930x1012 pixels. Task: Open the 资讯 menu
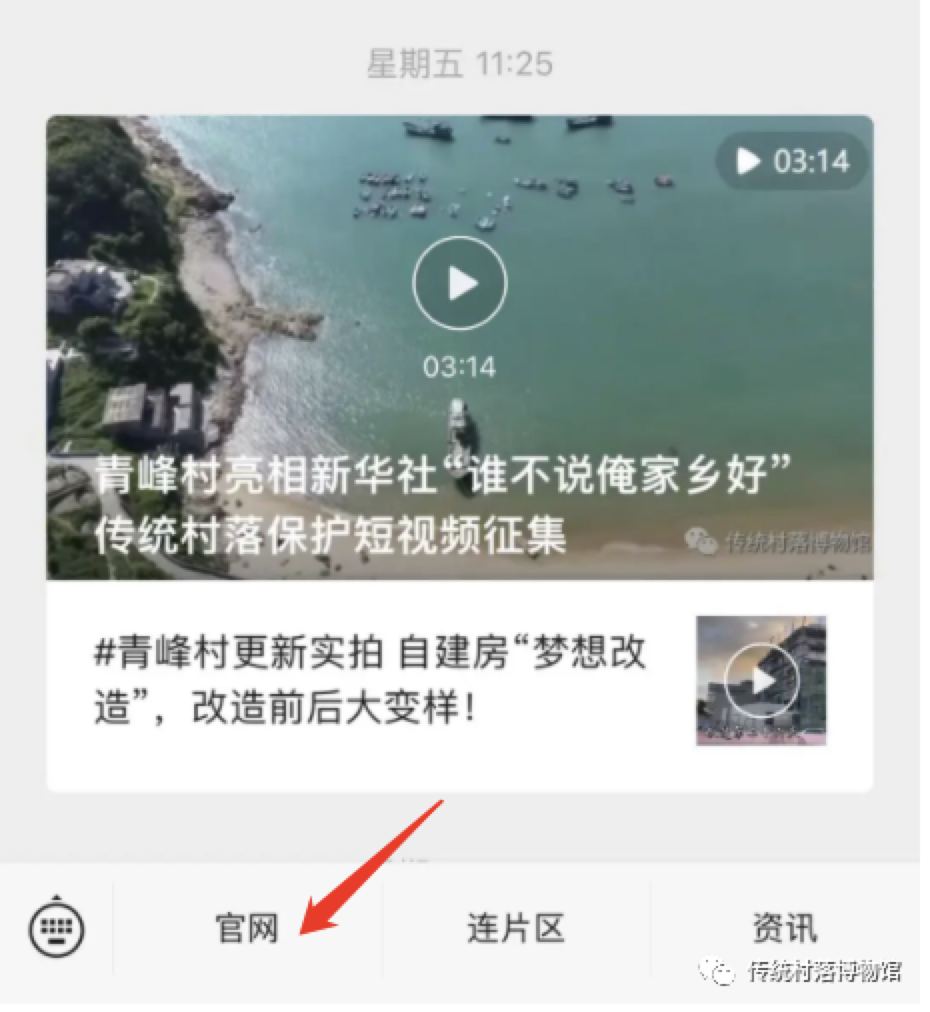point(784,928)
